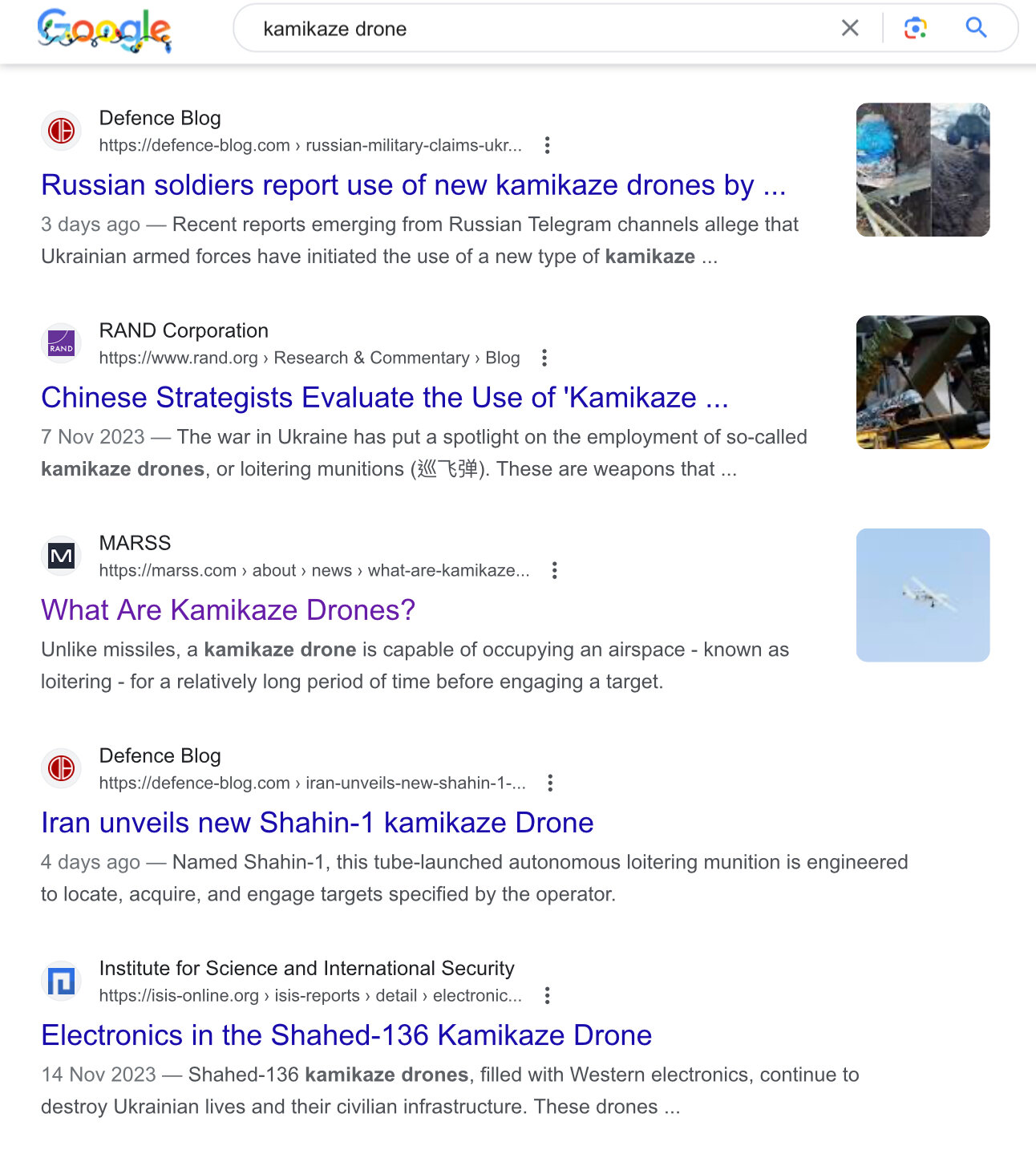Open 'Electronics in the Shahed-136 Kamikaze Drone' result
The height and width of the screenshot is (1158, 1036).
click(x=346, y=1035)
